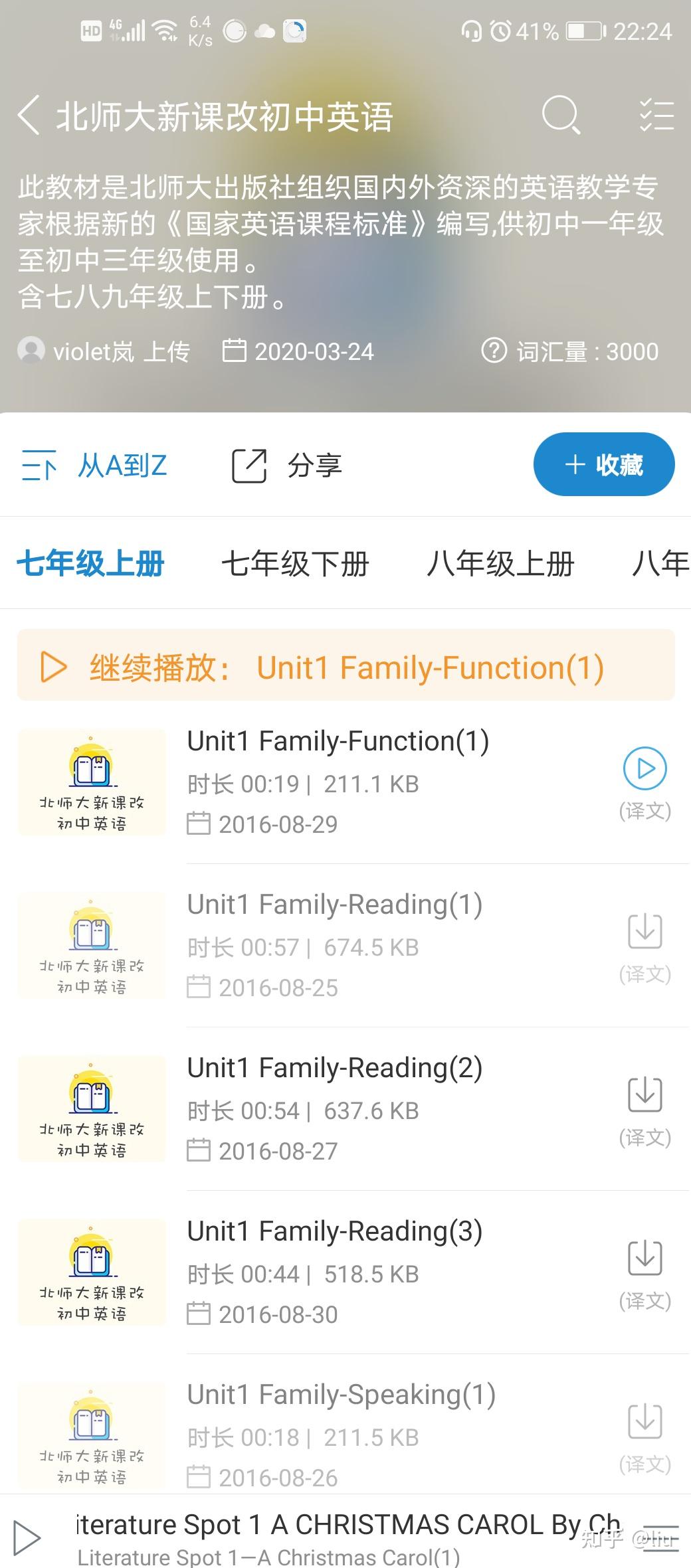Download Unit1 Family-Reading(2)
The height and width of the screenshot is (1568, 691).
(644, 1094)
